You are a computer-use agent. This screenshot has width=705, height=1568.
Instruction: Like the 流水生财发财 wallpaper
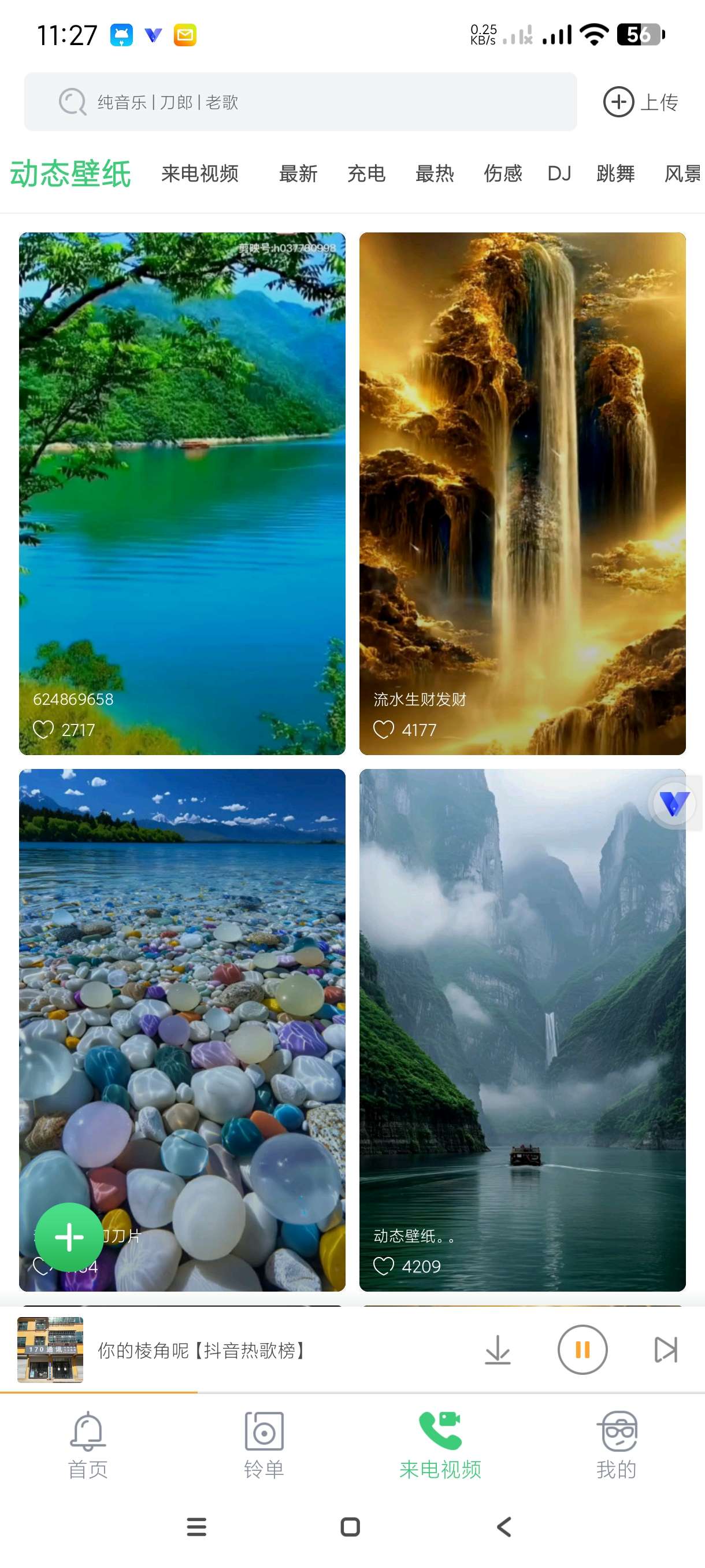(384, 729)
